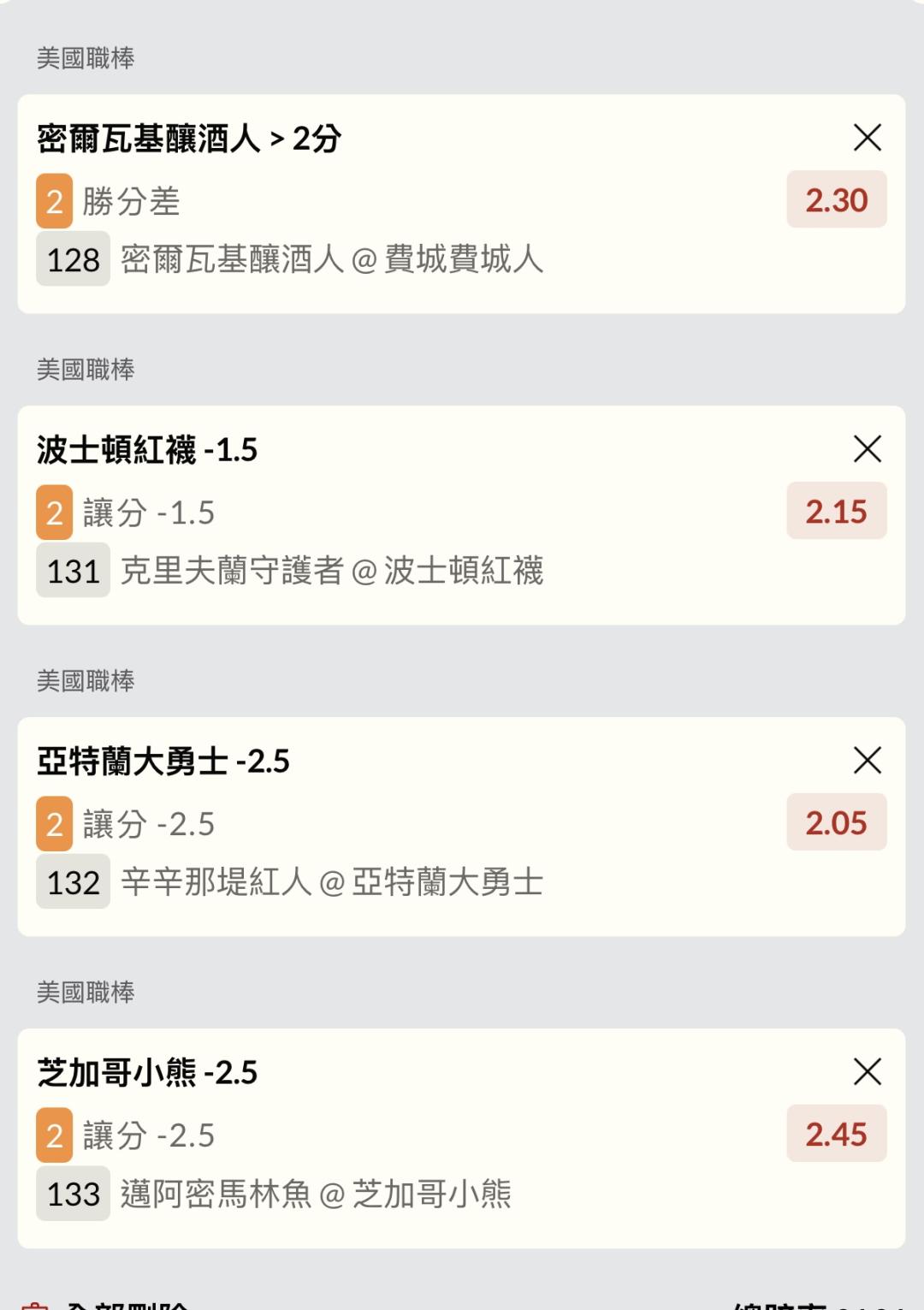924x1310 pixels.
Task: Open the 密爾瓦基釀酒人 @ 費城費城人 bet card
Action: (461, 204)
